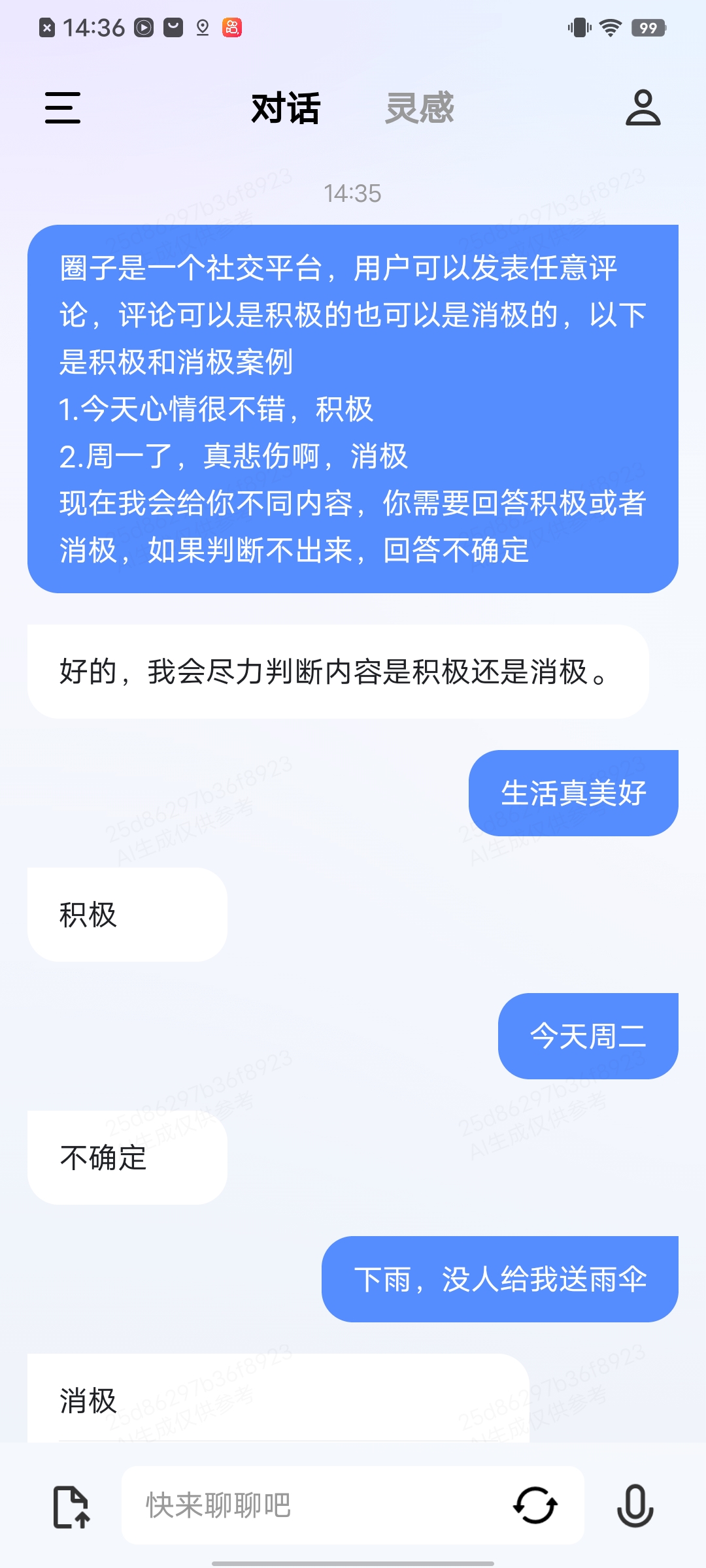Screen dimensions: 706x1568
Task: Select the 对话 tab
Action: tap(286, 108)
